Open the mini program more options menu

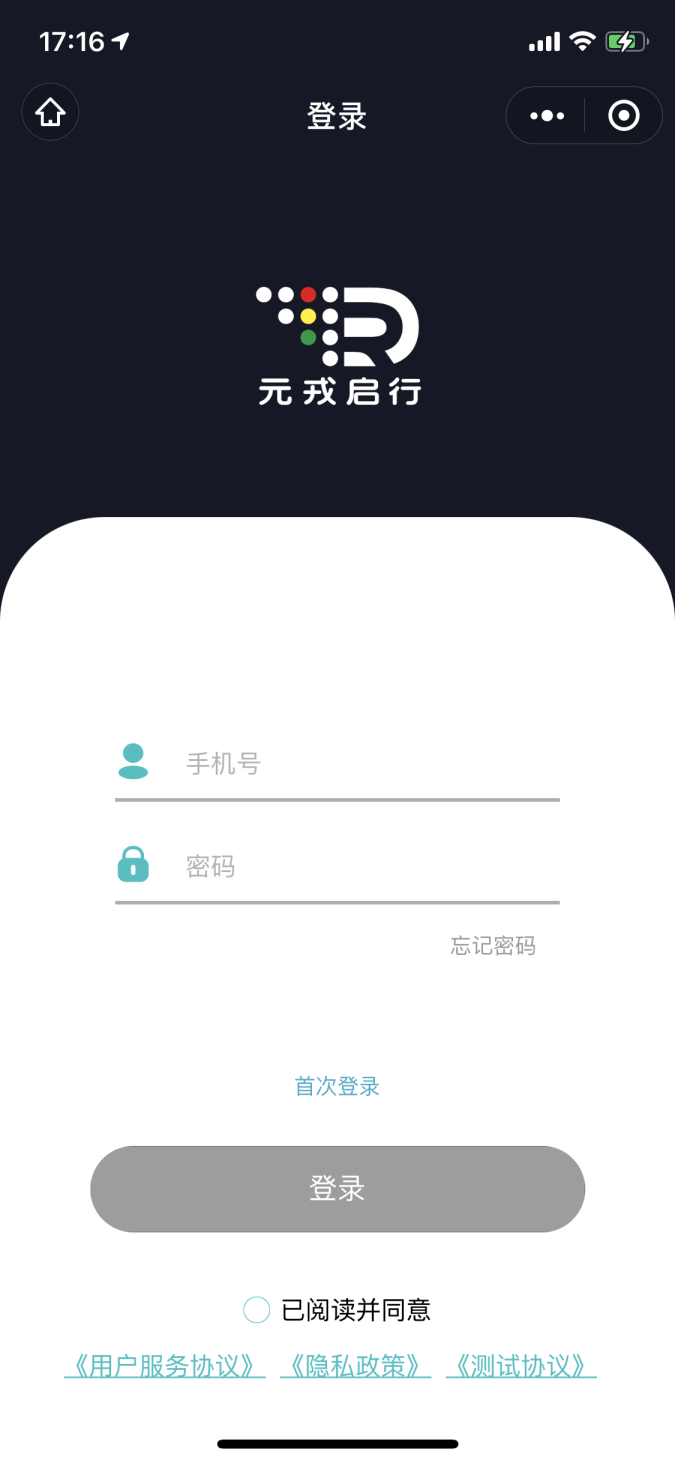tap(547, 116)
